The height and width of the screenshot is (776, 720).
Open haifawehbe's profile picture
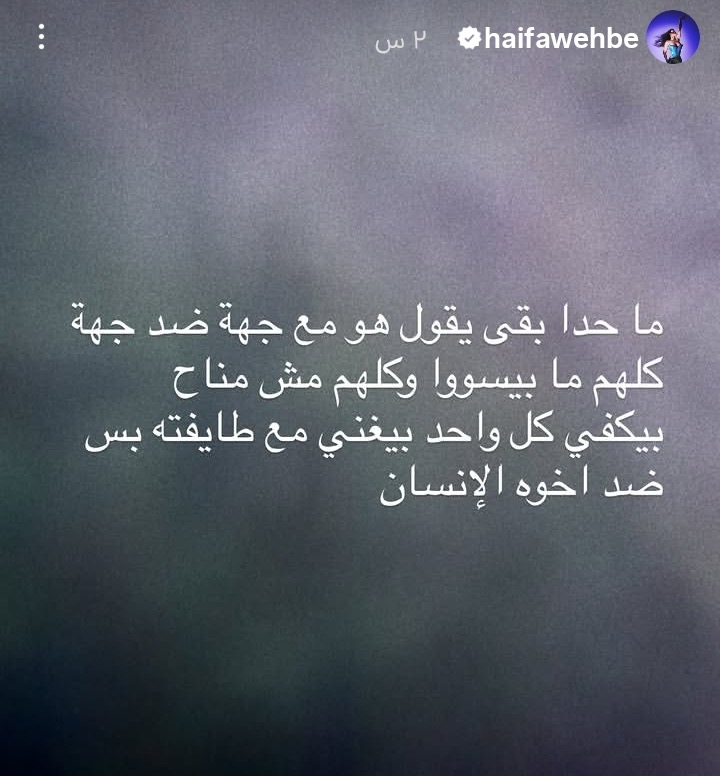pos(672,38)
